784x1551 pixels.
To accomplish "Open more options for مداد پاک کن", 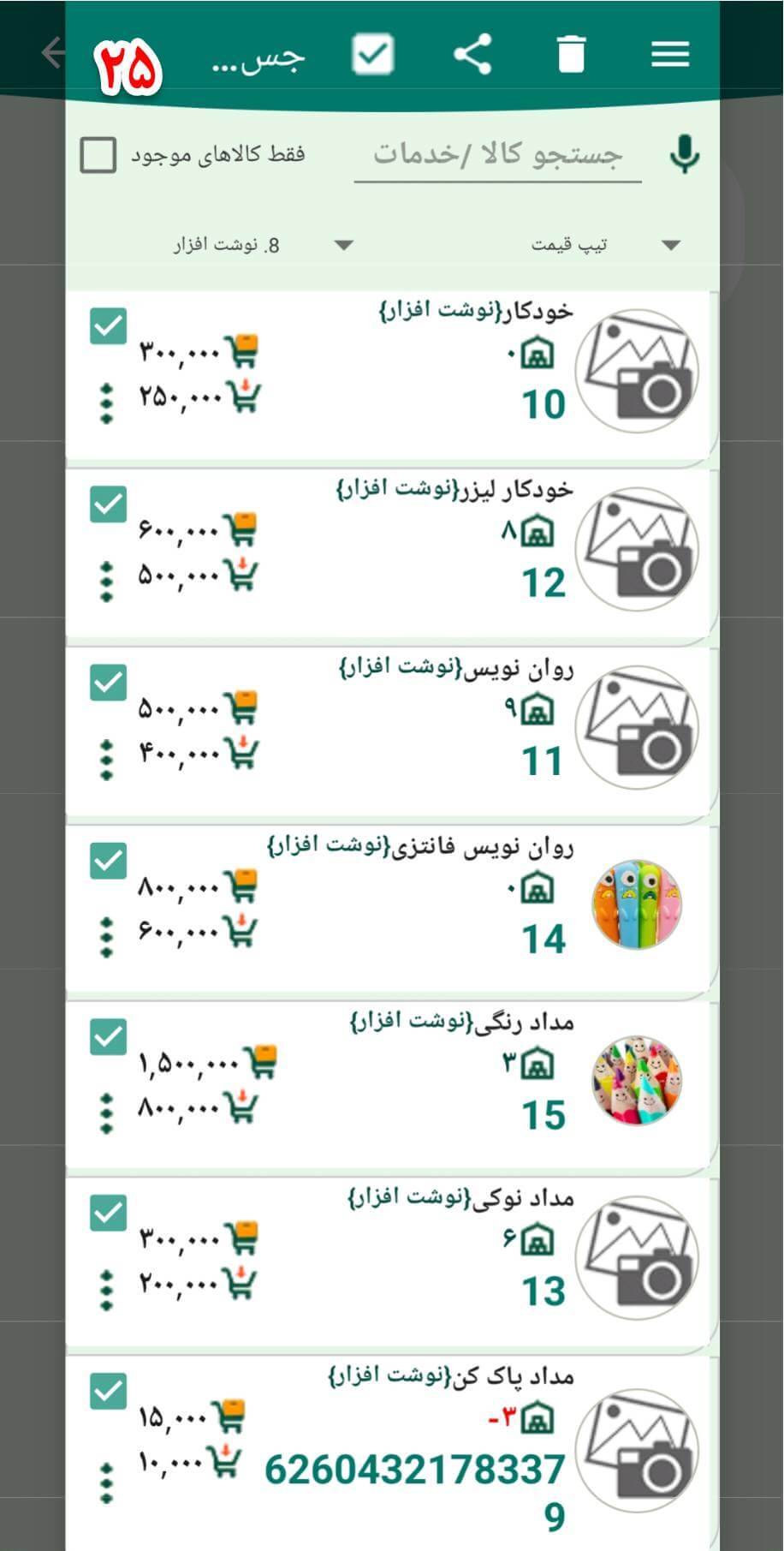I will click(x=106, y=1482).
